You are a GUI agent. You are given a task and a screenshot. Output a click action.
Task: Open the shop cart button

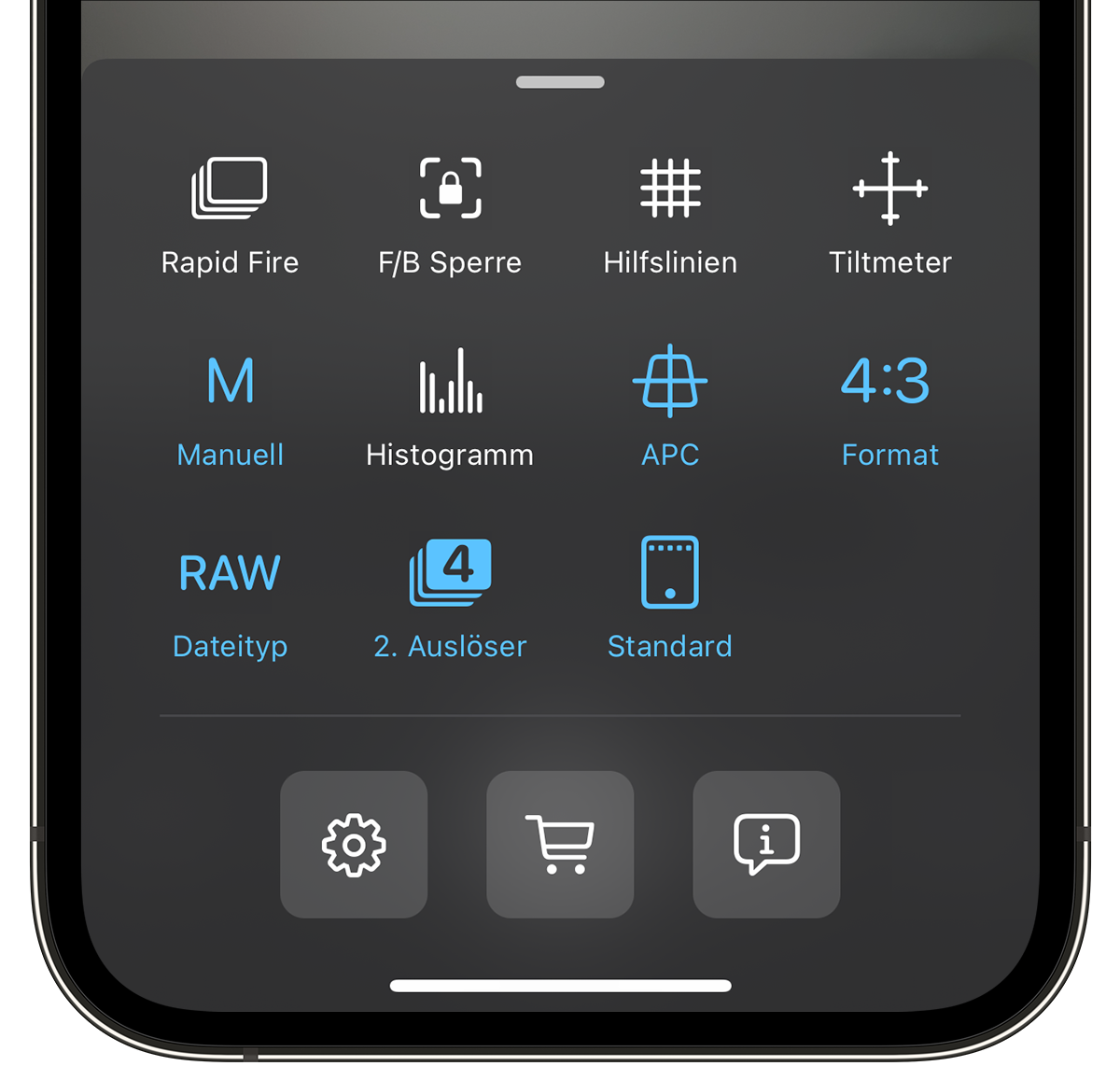pos(560,844)
